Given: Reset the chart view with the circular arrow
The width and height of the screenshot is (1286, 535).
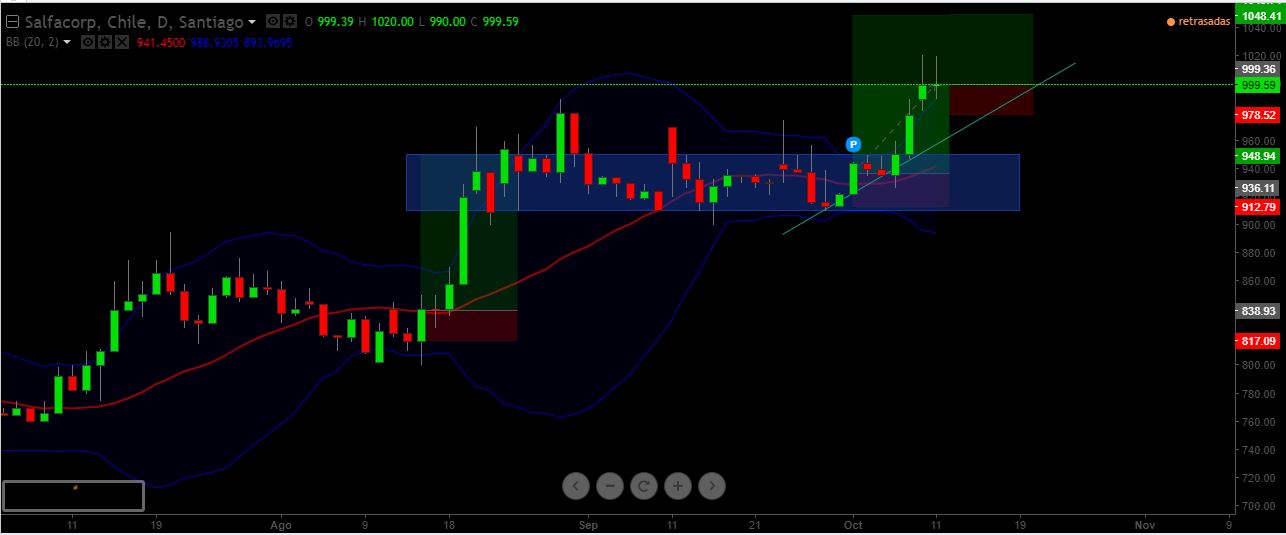Looking at the screenshot, I should [643, 487].
